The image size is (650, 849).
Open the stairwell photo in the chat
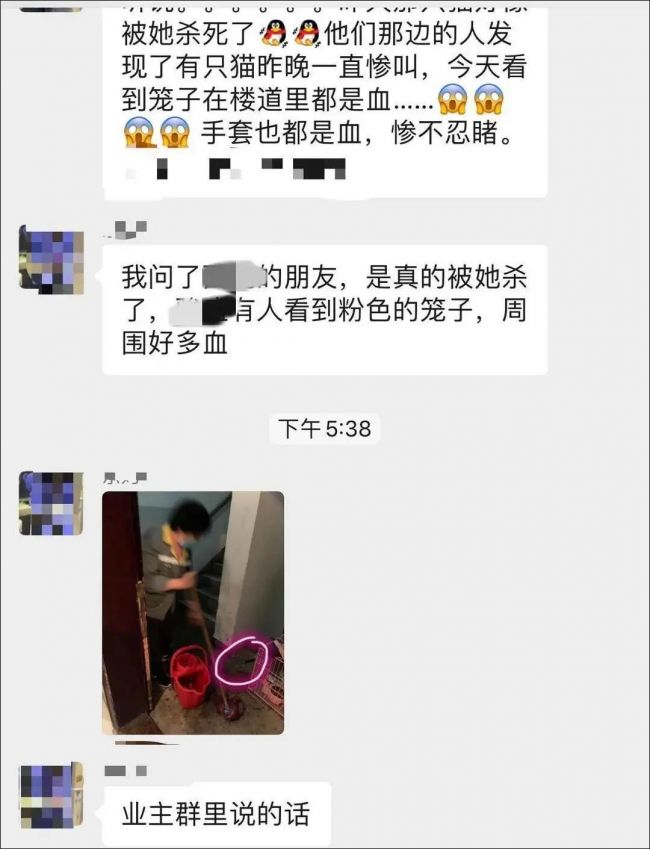click(x=192, y=612)
